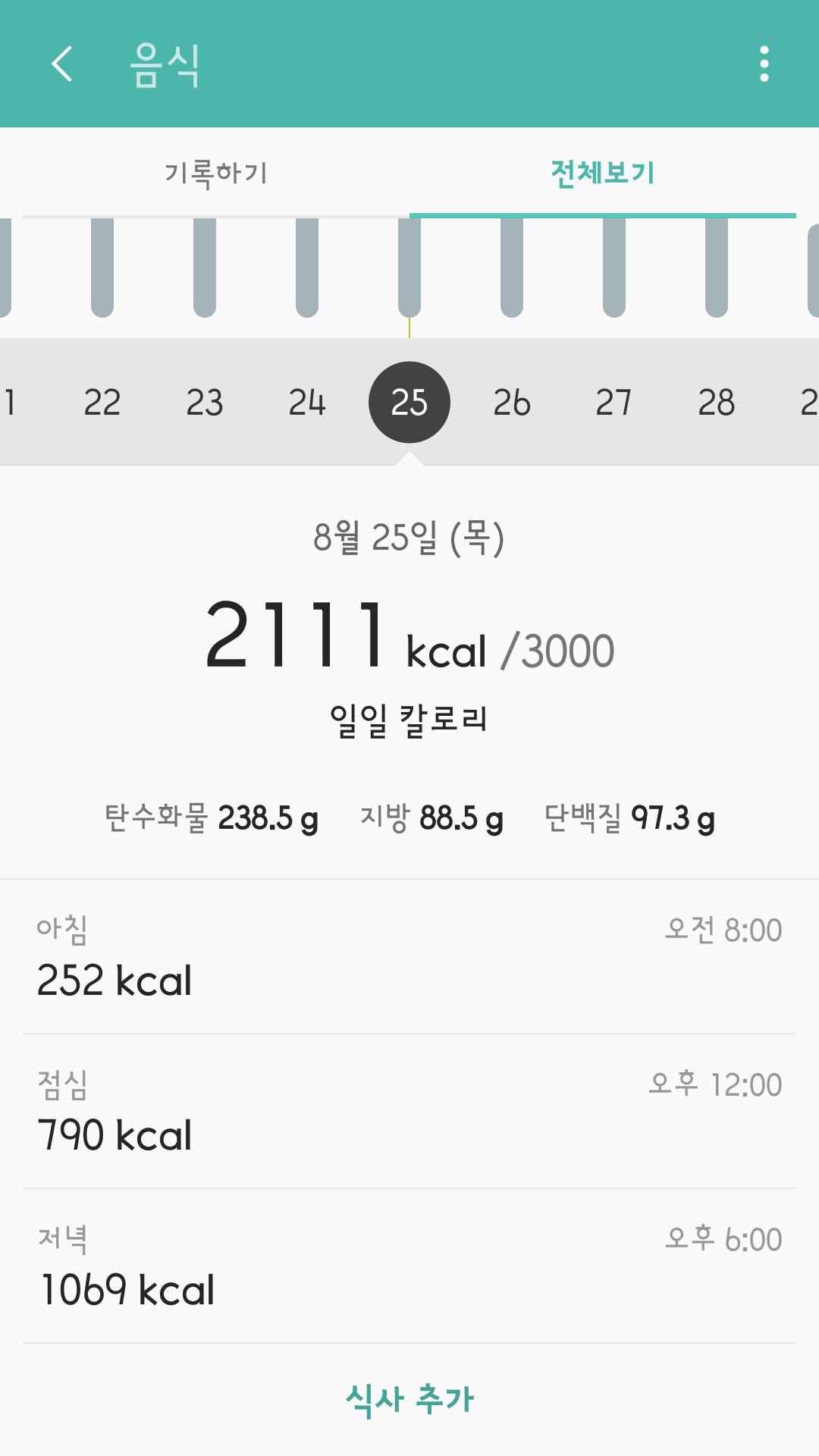Image resolution: width=819 pixels, height=1456 pixels.
Task: Open the 저녁 1069 kcal meal entry
Action: pos(409,1268)
